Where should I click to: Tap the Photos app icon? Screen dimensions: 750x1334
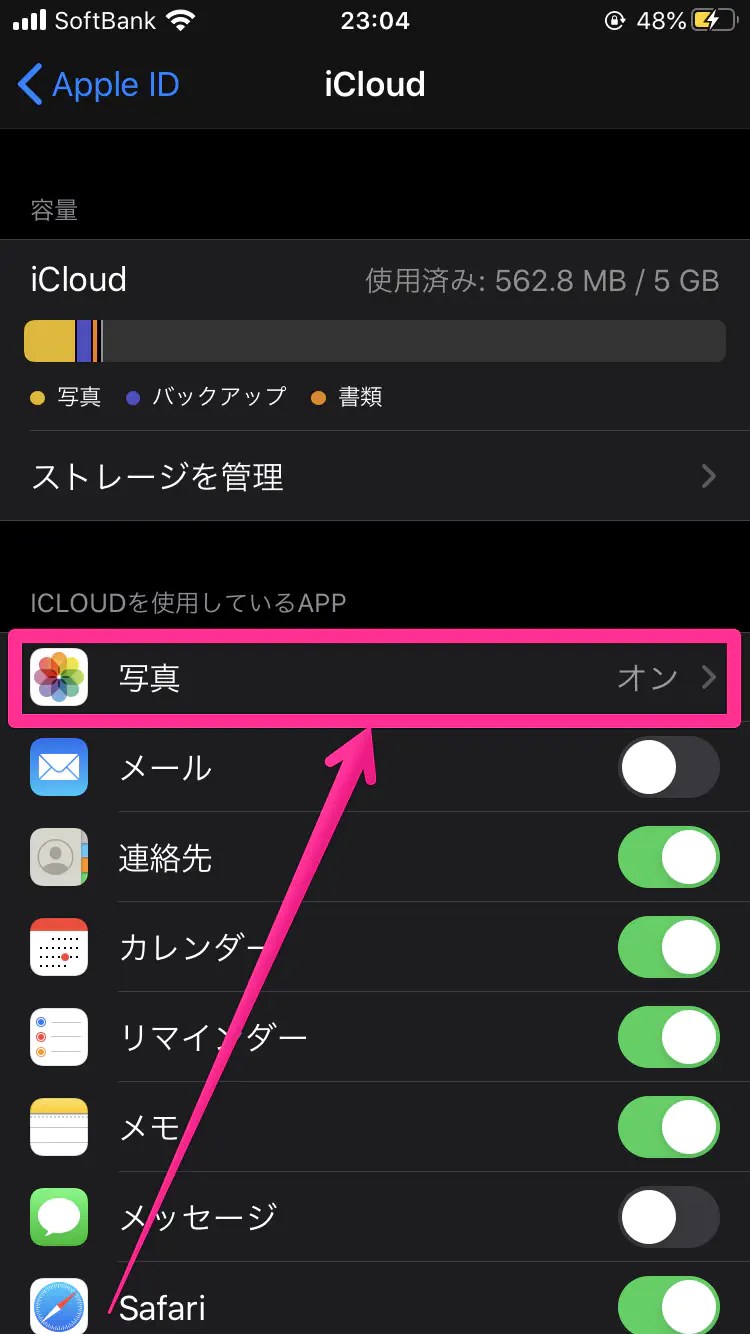[x=58, y=677]
